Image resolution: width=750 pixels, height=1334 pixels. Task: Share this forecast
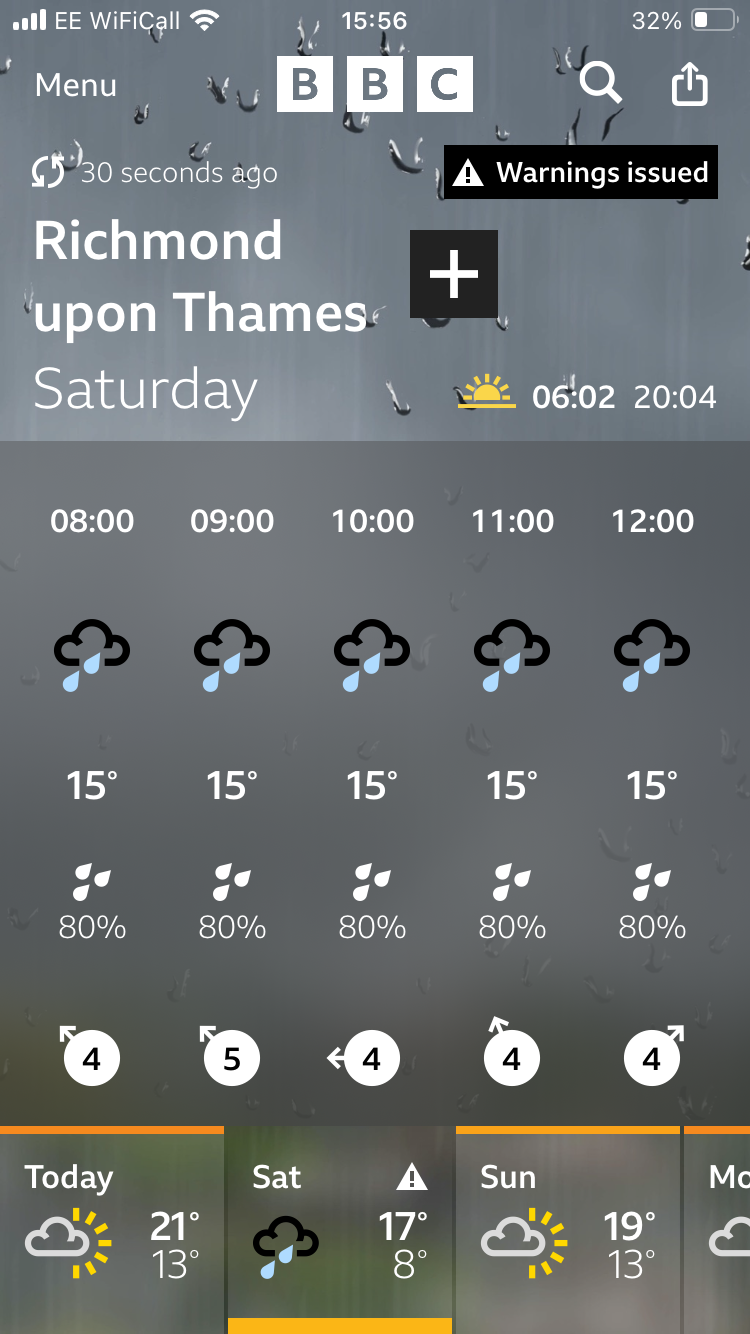[689, 85]
